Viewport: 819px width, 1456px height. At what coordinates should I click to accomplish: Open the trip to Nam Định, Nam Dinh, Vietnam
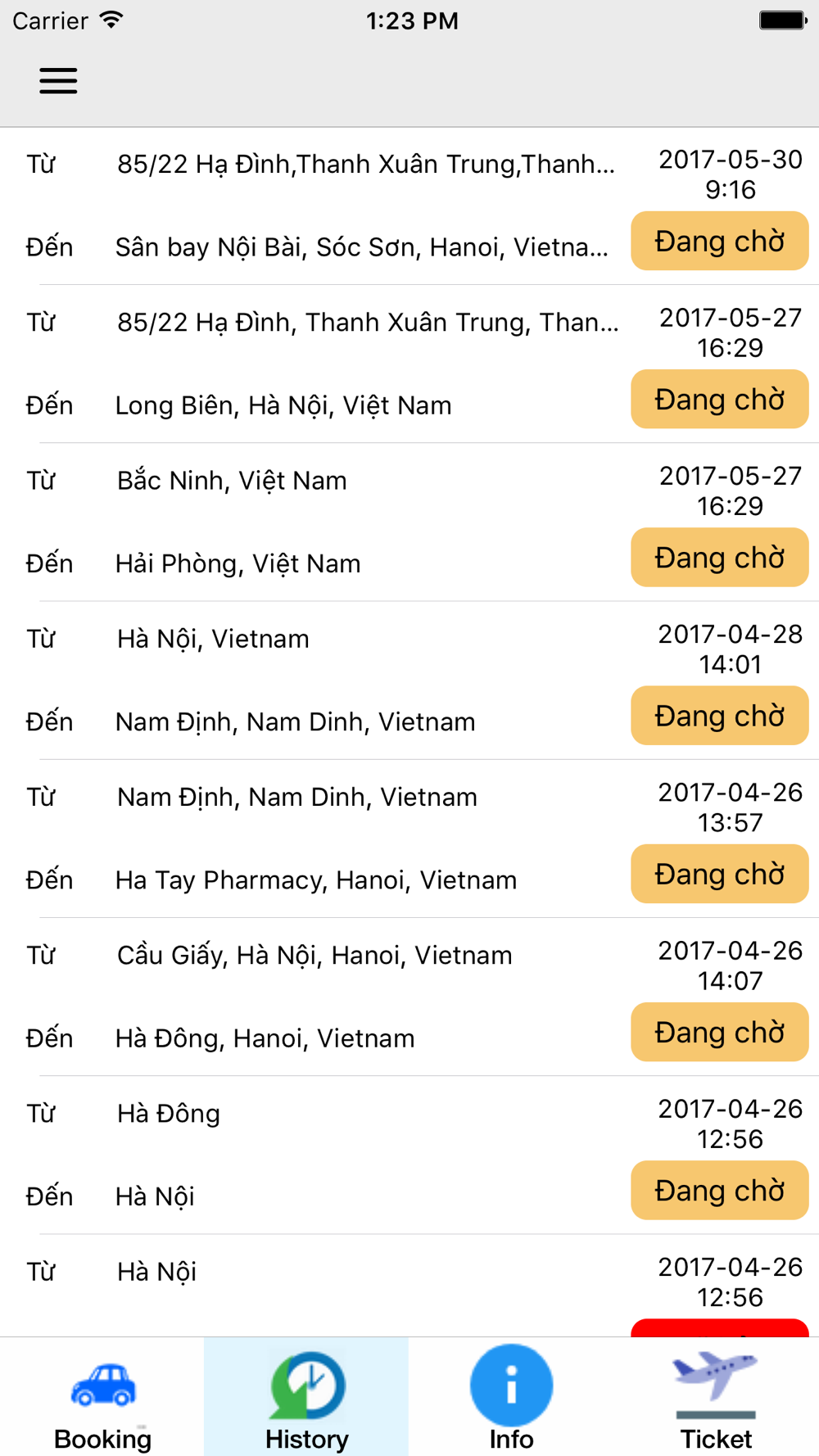click(x=409, y=681)
